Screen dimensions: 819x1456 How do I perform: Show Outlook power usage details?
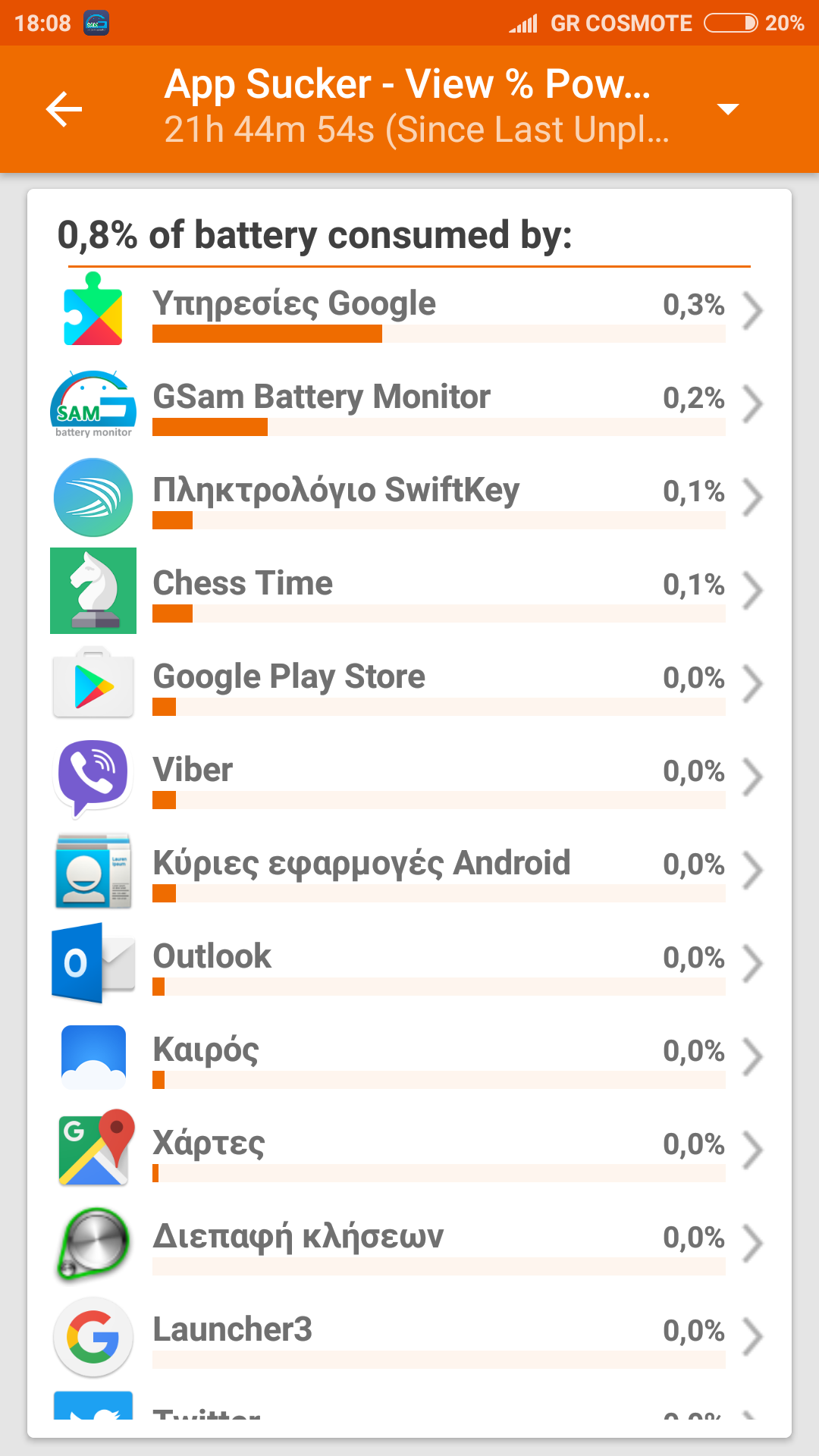point(409,963)
